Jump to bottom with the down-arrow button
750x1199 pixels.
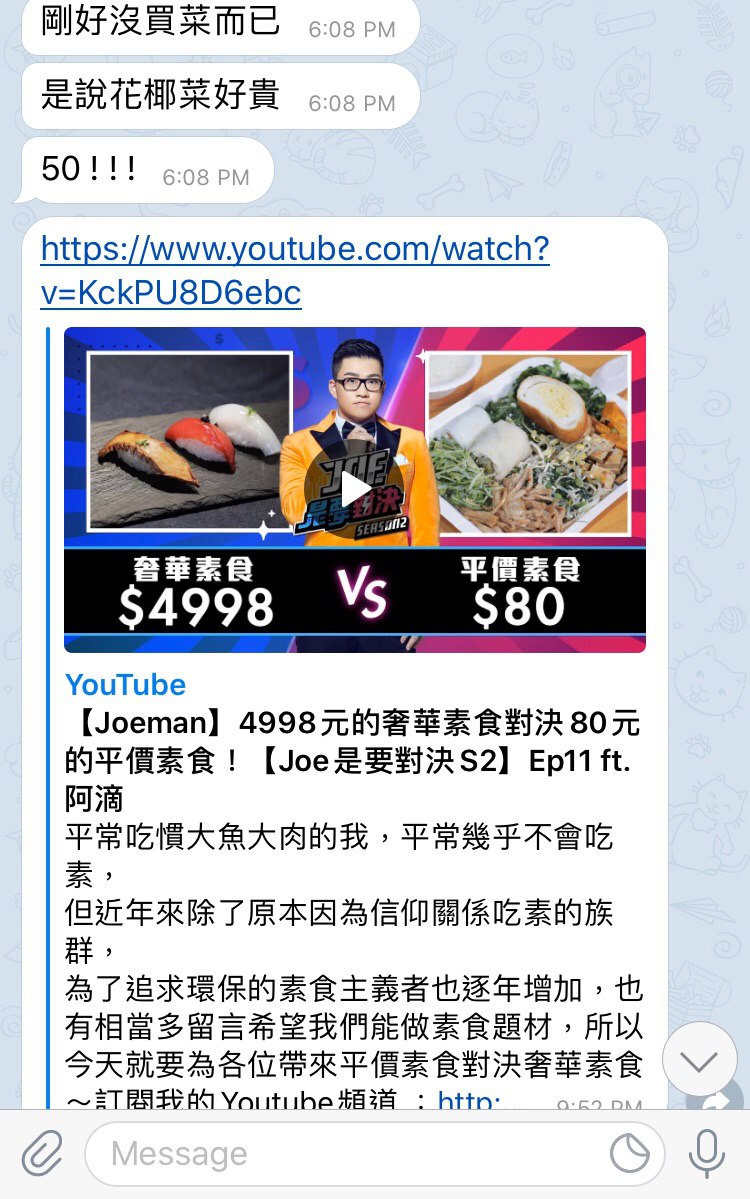click(x=699, y=1060)
